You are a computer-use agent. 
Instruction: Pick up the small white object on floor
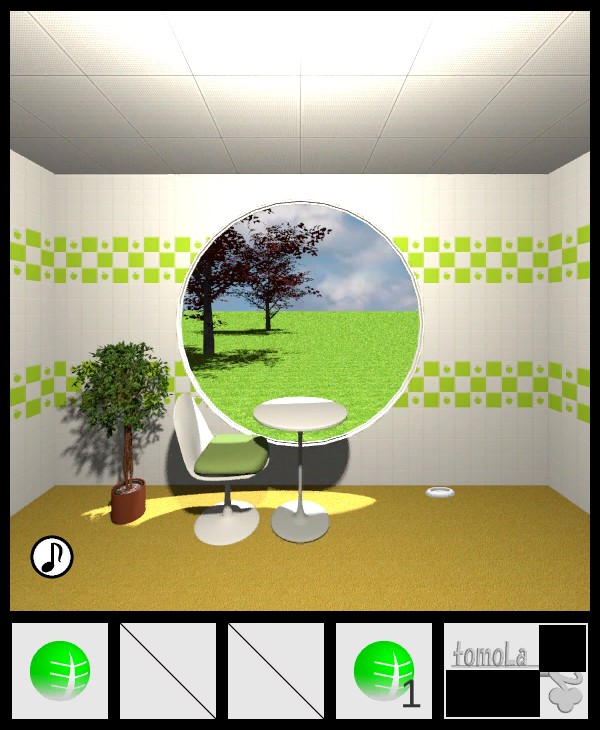point(440,492)
